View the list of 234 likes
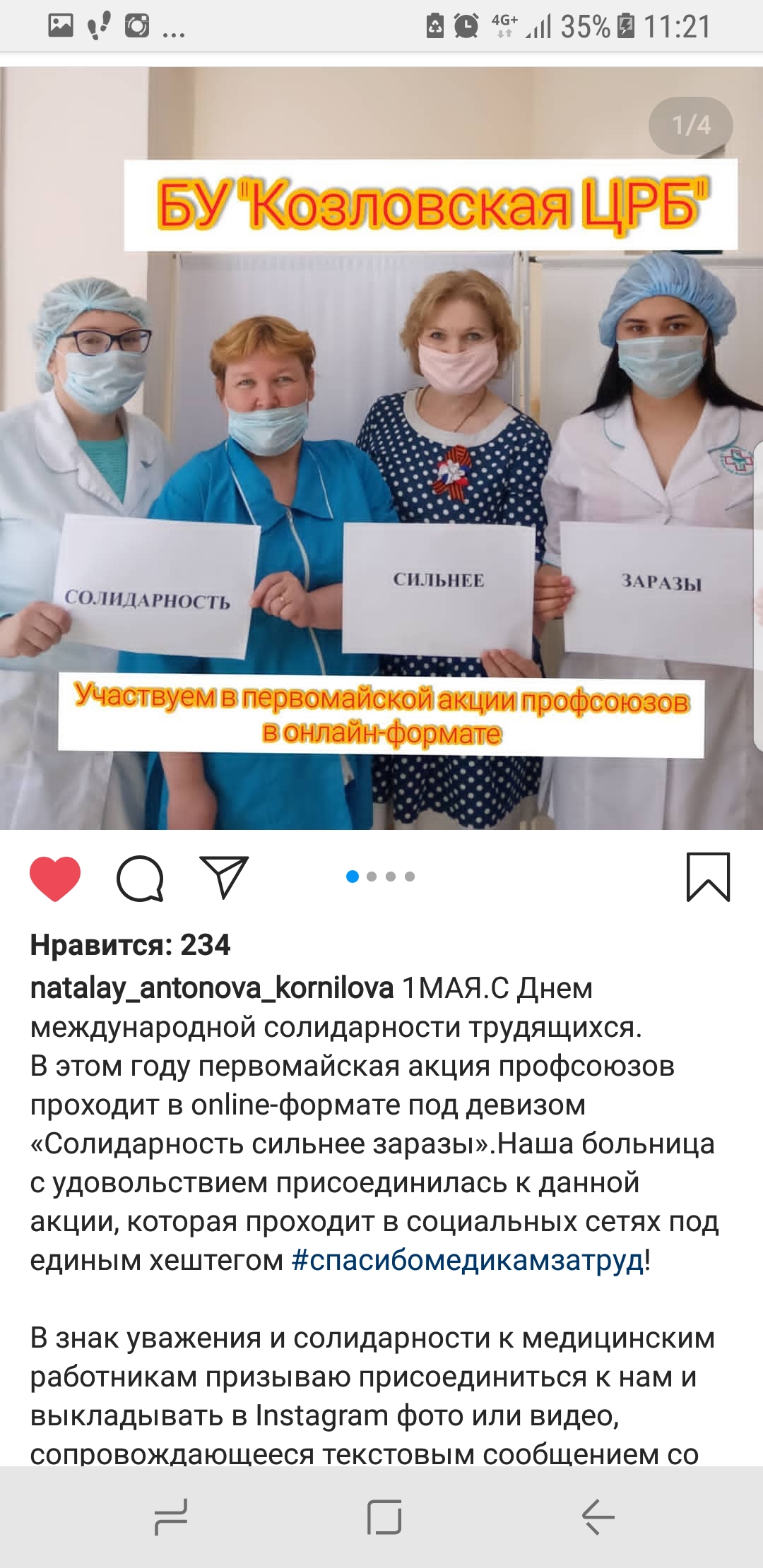 130,945
